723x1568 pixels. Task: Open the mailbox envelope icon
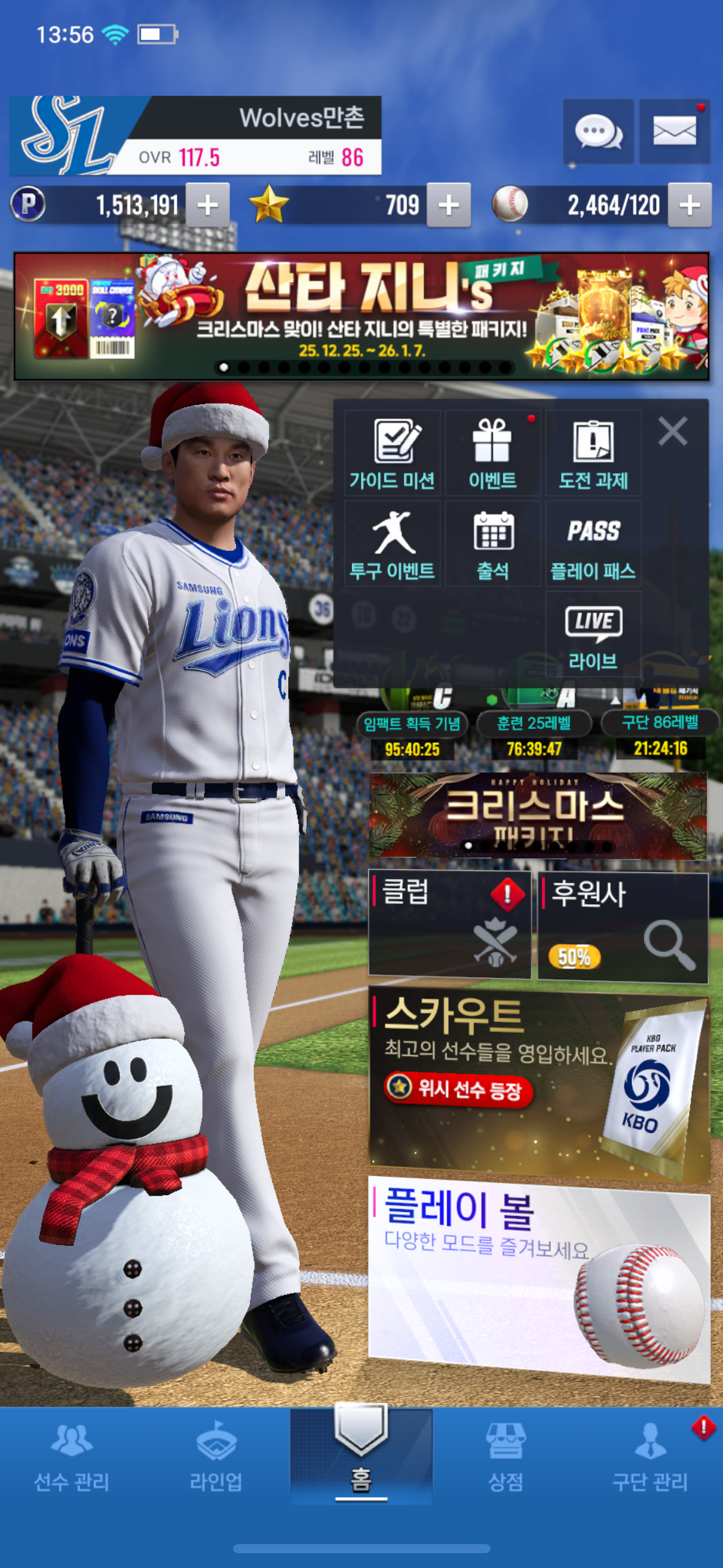coord(674,131)
